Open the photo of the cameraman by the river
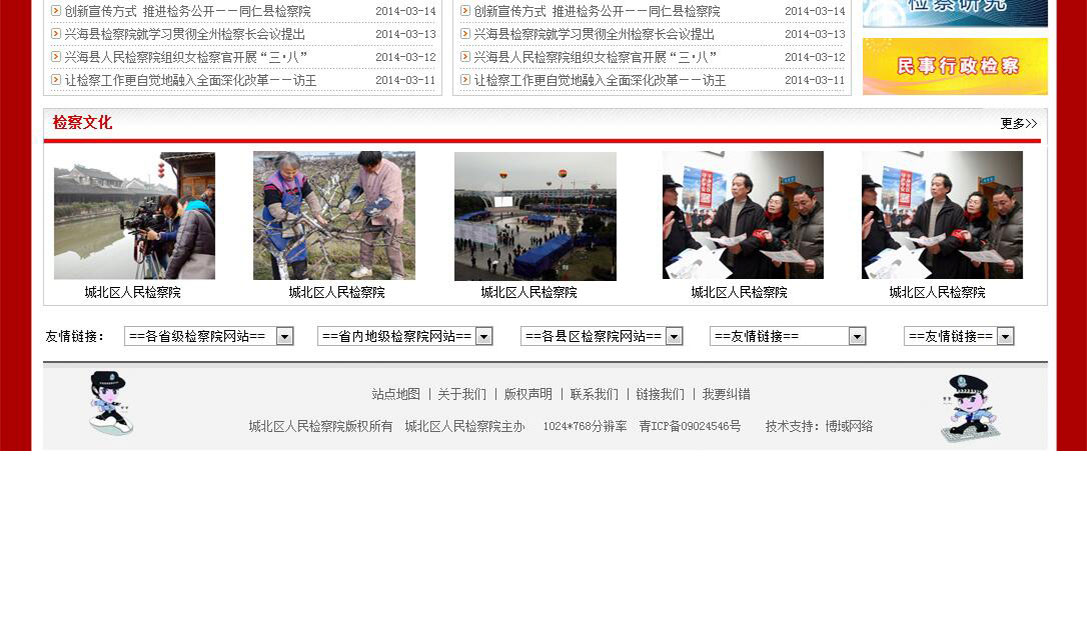Viewport: 1087px width, 623px height. click(134, 215)
